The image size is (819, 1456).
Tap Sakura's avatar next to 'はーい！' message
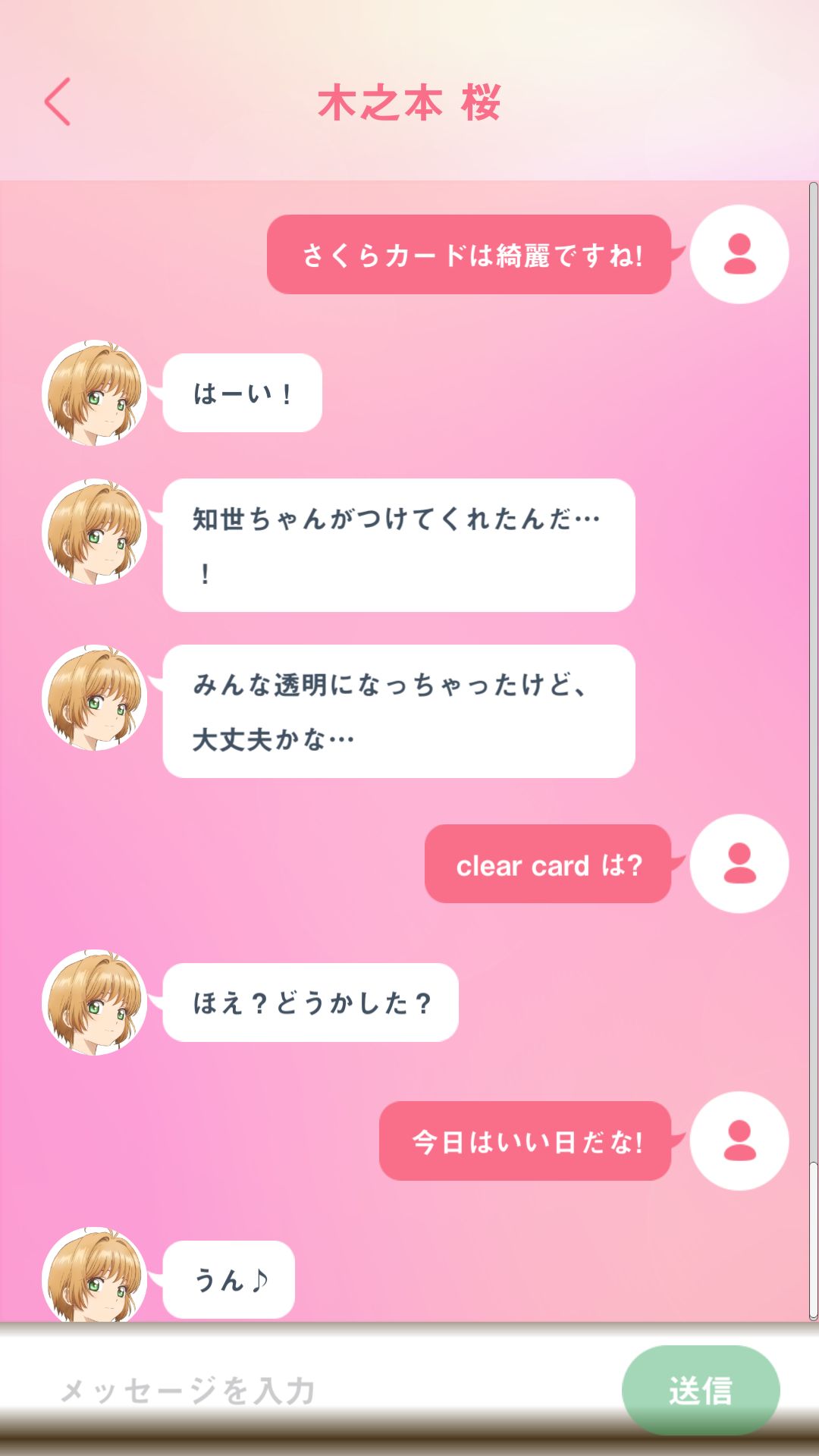[94, 394]
